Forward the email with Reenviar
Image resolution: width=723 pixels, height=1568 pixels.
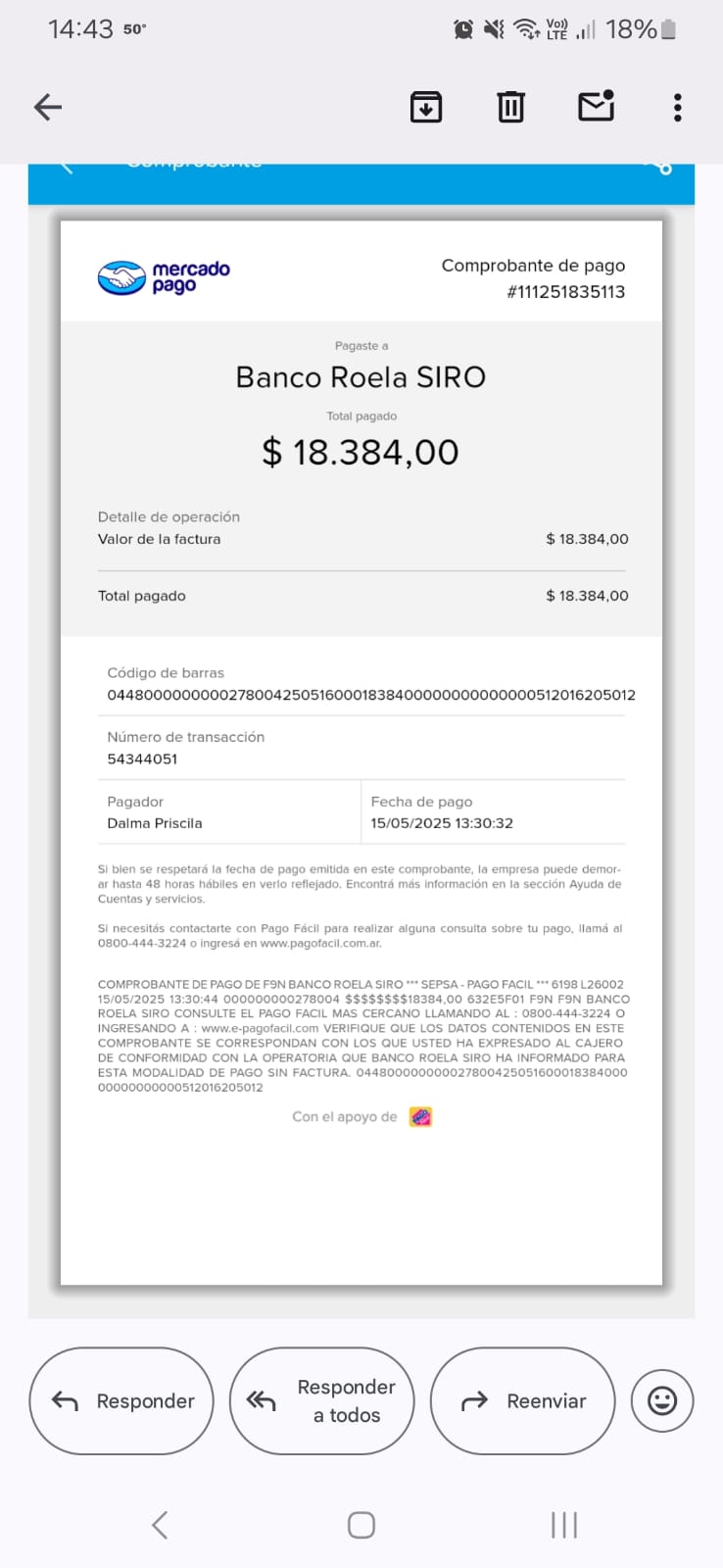(x=522, y=1401)
